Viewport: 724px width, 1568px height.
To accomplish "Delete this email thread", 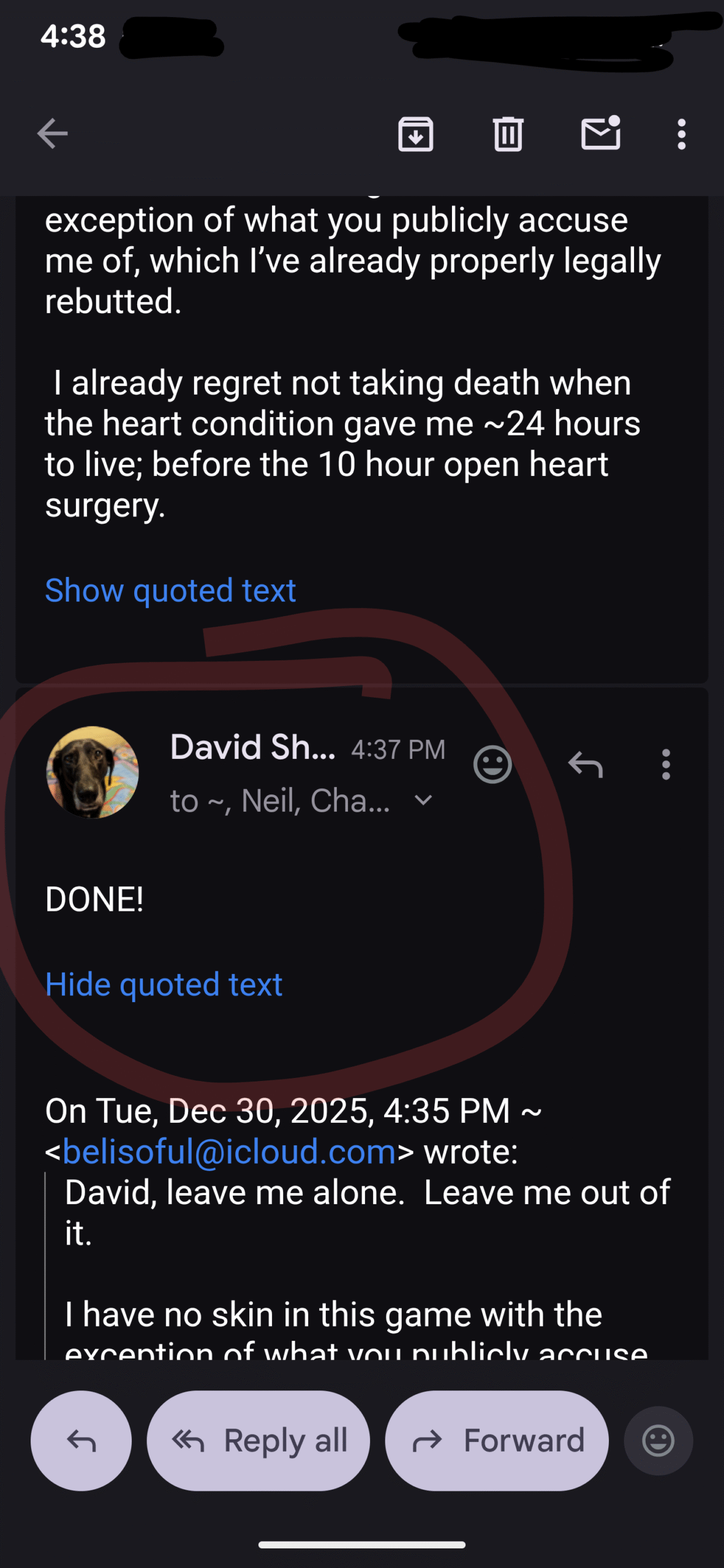I will pyautogui.click(x=508, y=134).
